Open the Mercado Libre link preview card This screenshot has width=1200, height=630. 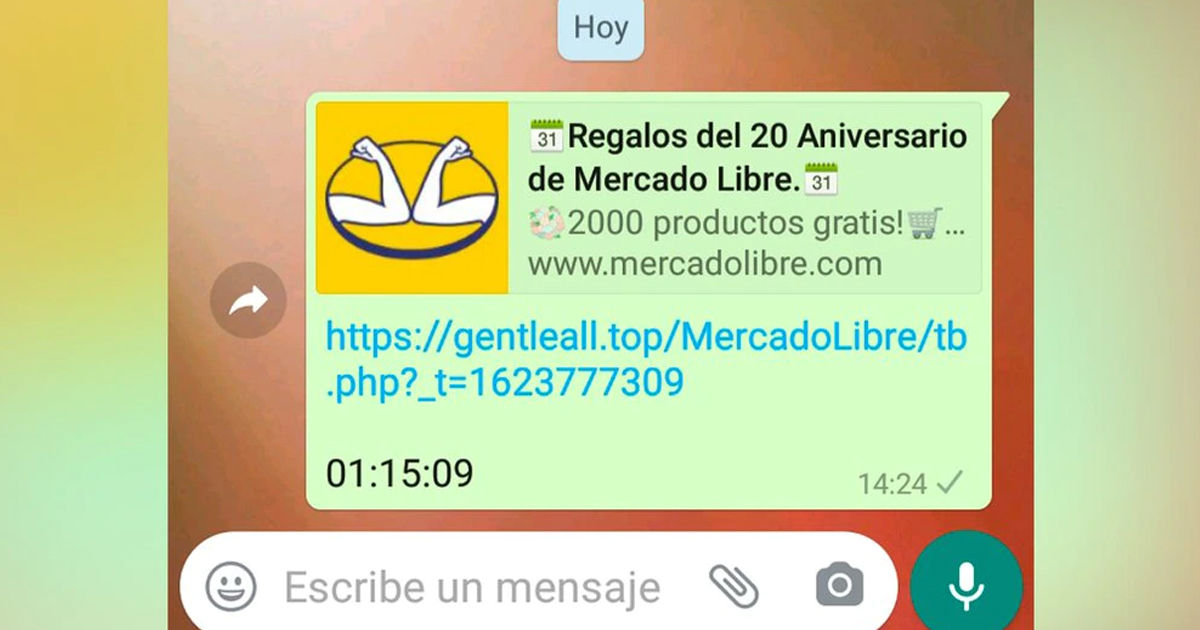(x=648, y=198)
